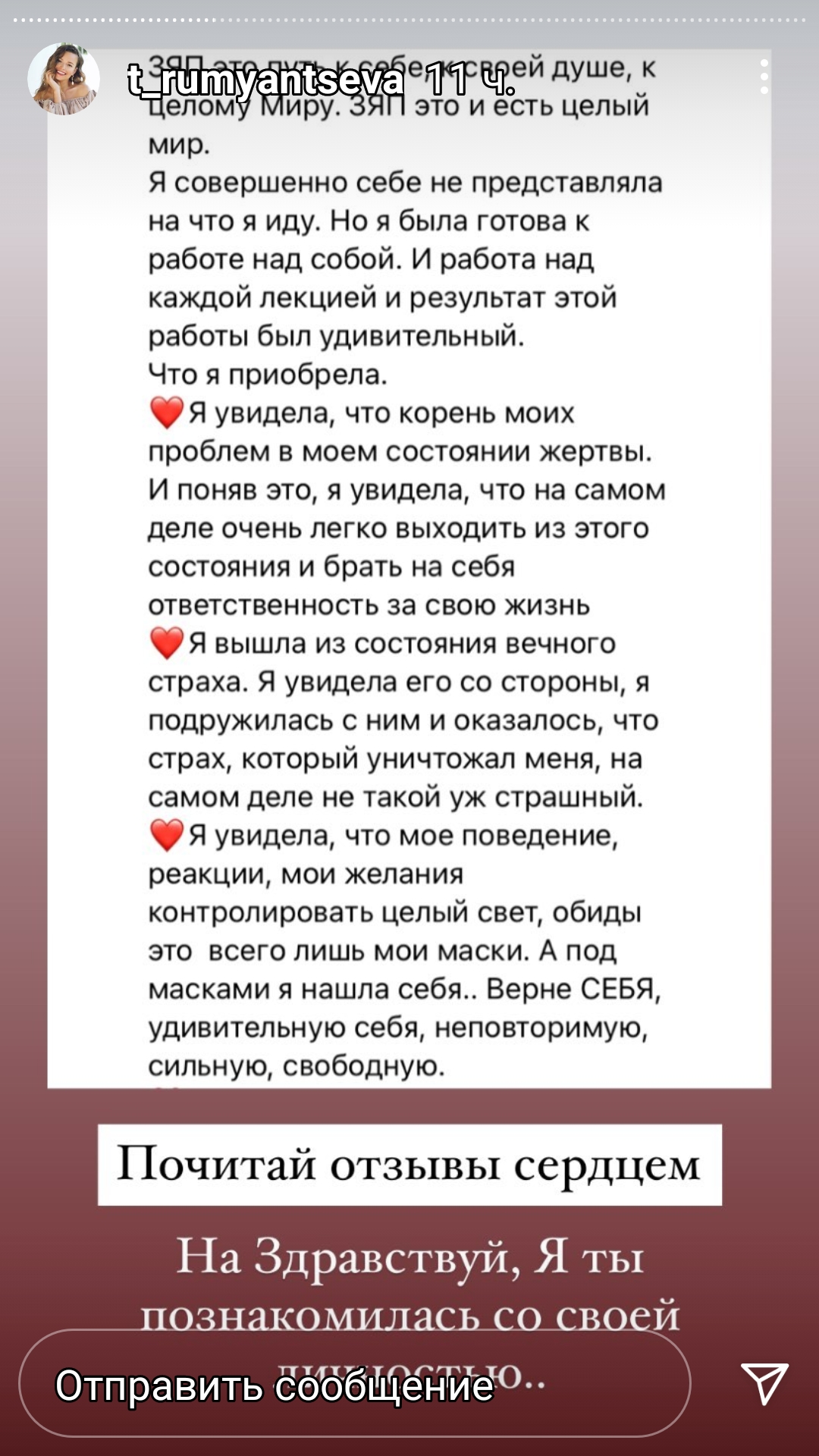819x1456 pixels.
Task: Tap the t_rumyantseva username
Action: (265, 80)
